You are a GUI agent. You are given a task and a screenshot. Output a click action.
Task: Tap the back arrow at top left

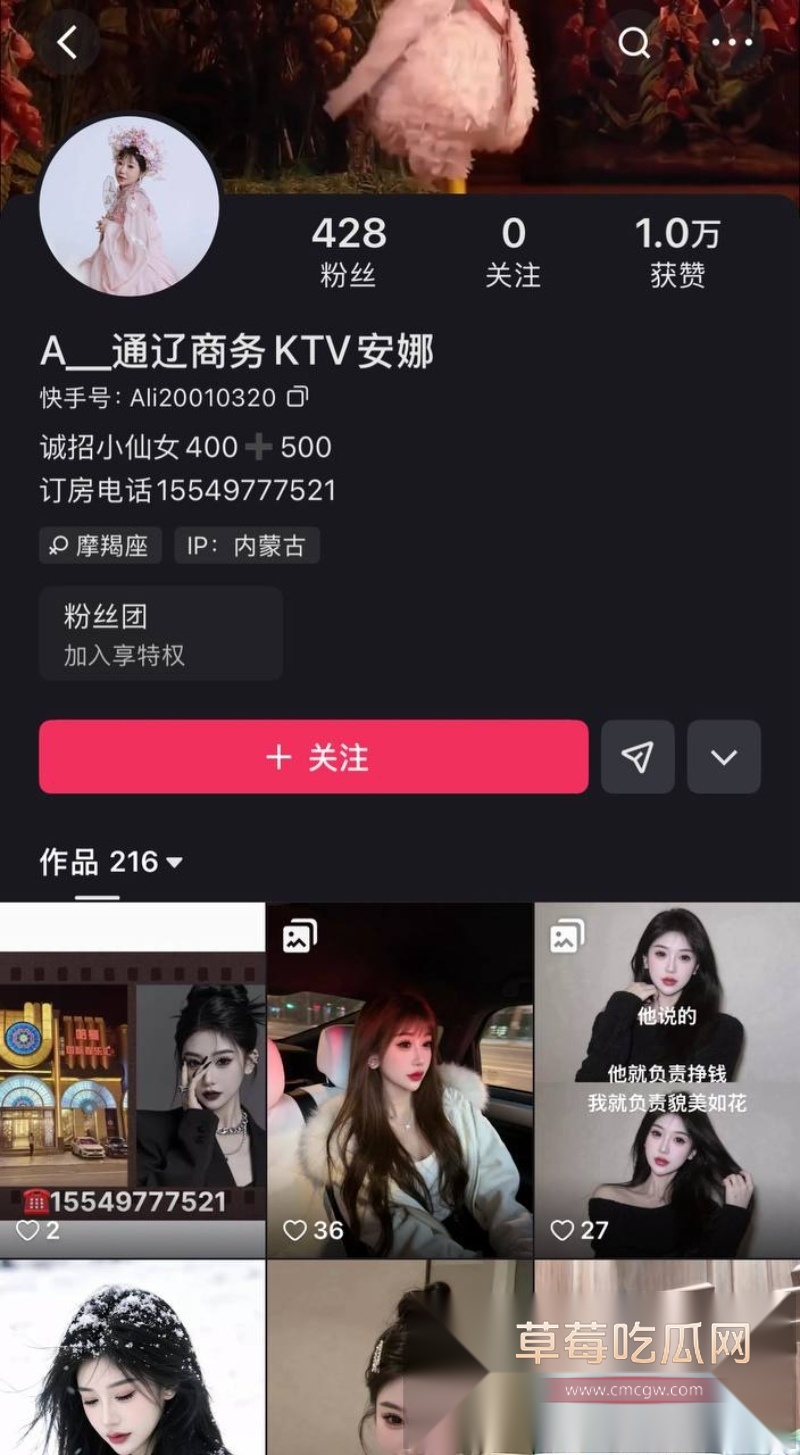pyautogui.click(x=67, y=42)
